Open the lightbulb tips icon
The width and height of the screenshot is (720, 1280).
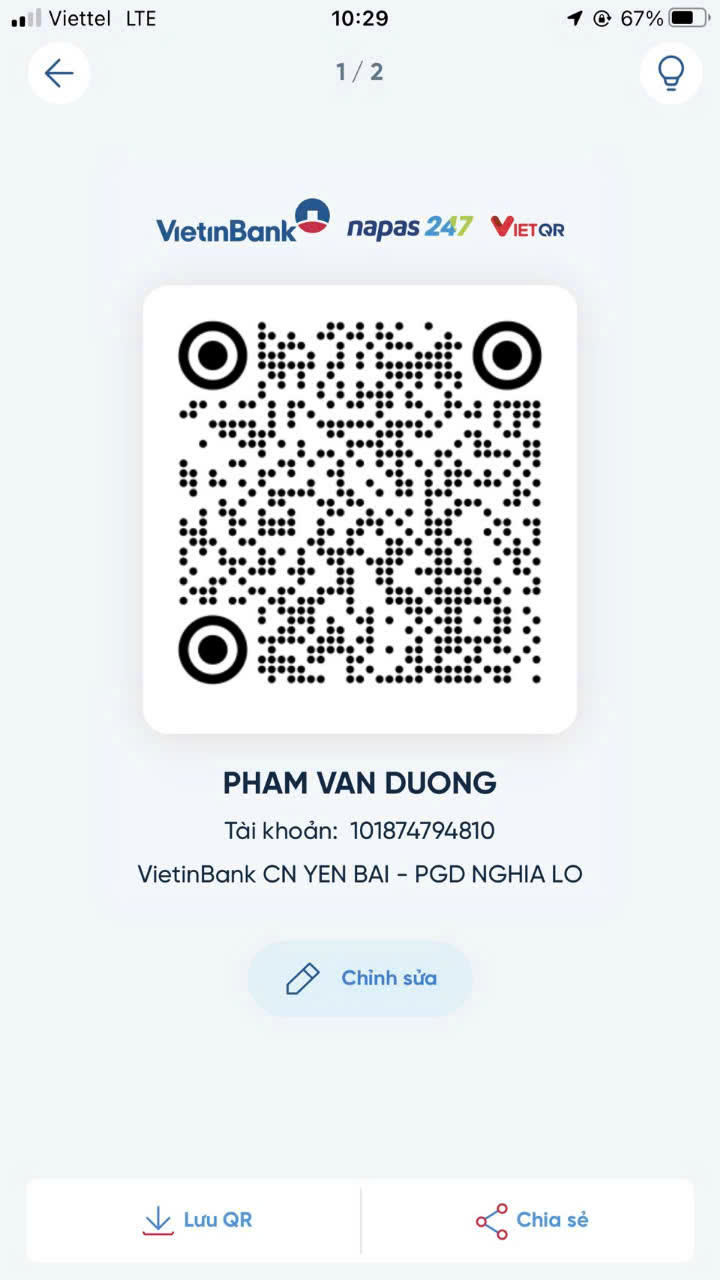click(671, 73)
